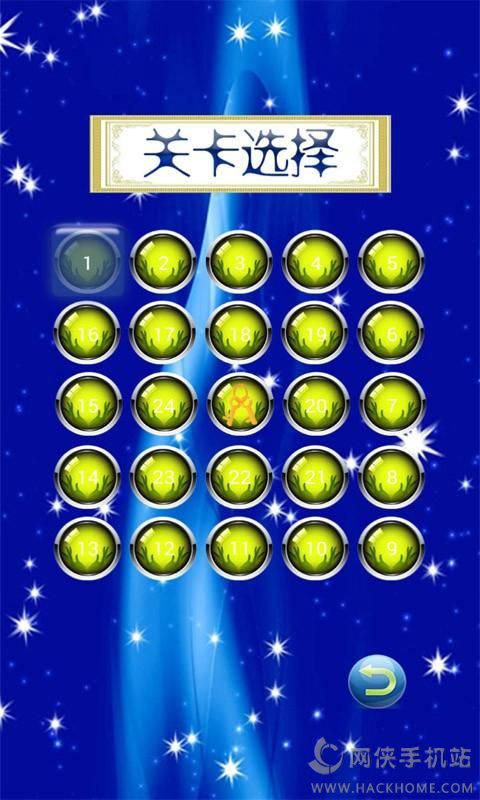Image resolution: width=480 pixels, height=800 pixels.
Task: Go back with the return arrow button
Action: pos(377,682)
